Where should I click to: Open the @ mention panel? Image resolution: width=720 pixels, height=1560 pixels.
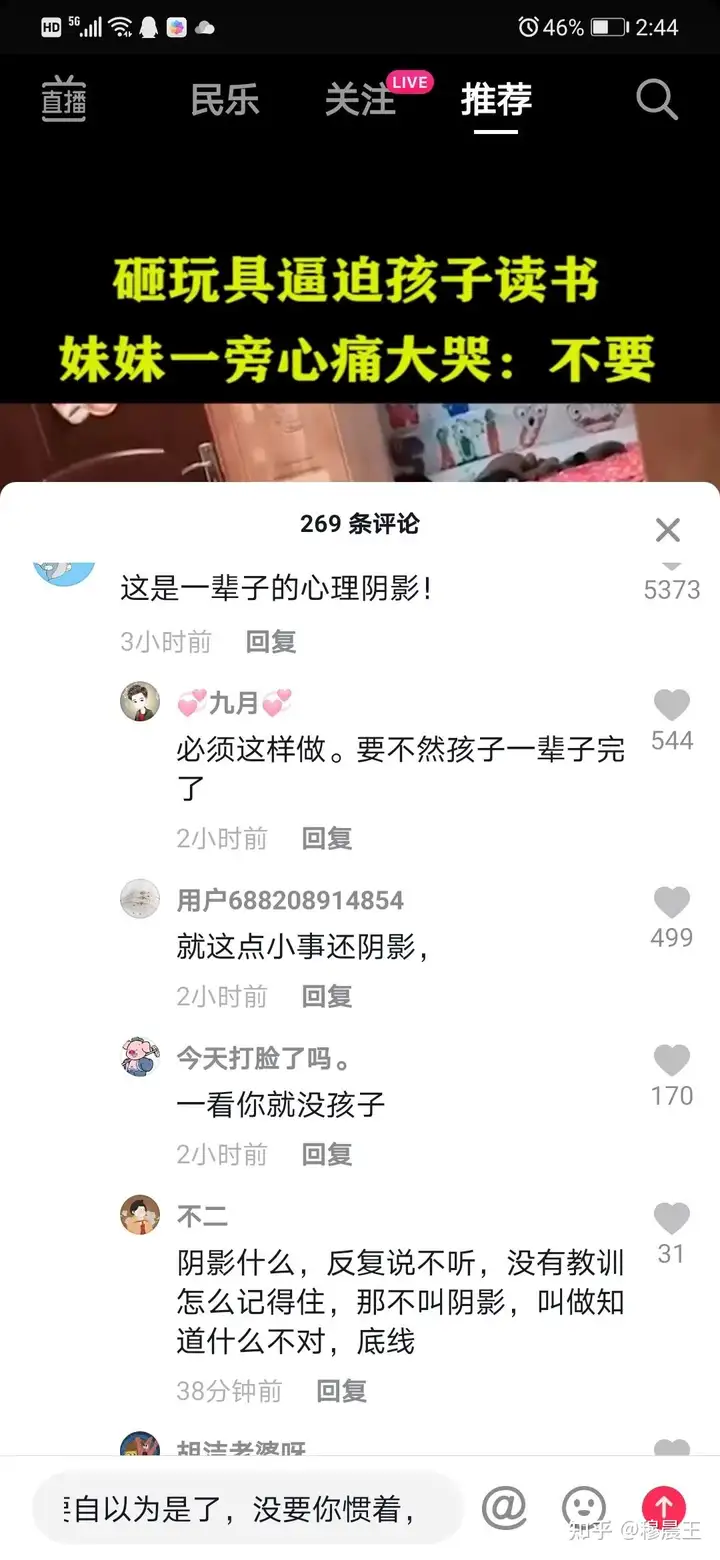coord(505,1506)
